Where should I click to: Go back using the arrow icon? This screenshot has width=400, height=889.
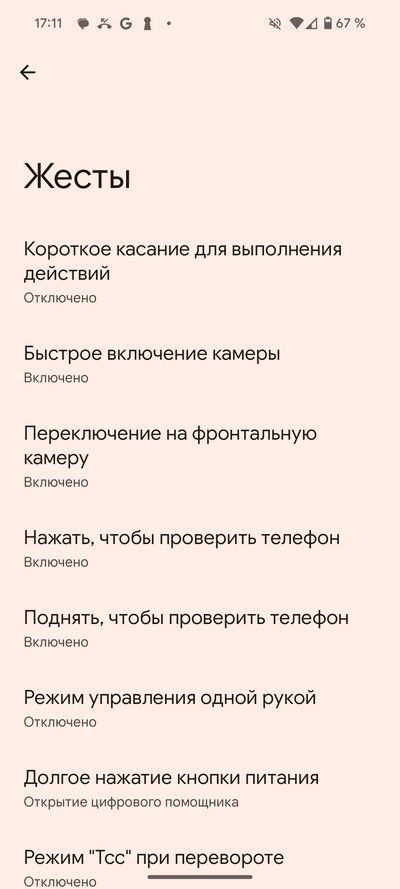pos(27,72)
